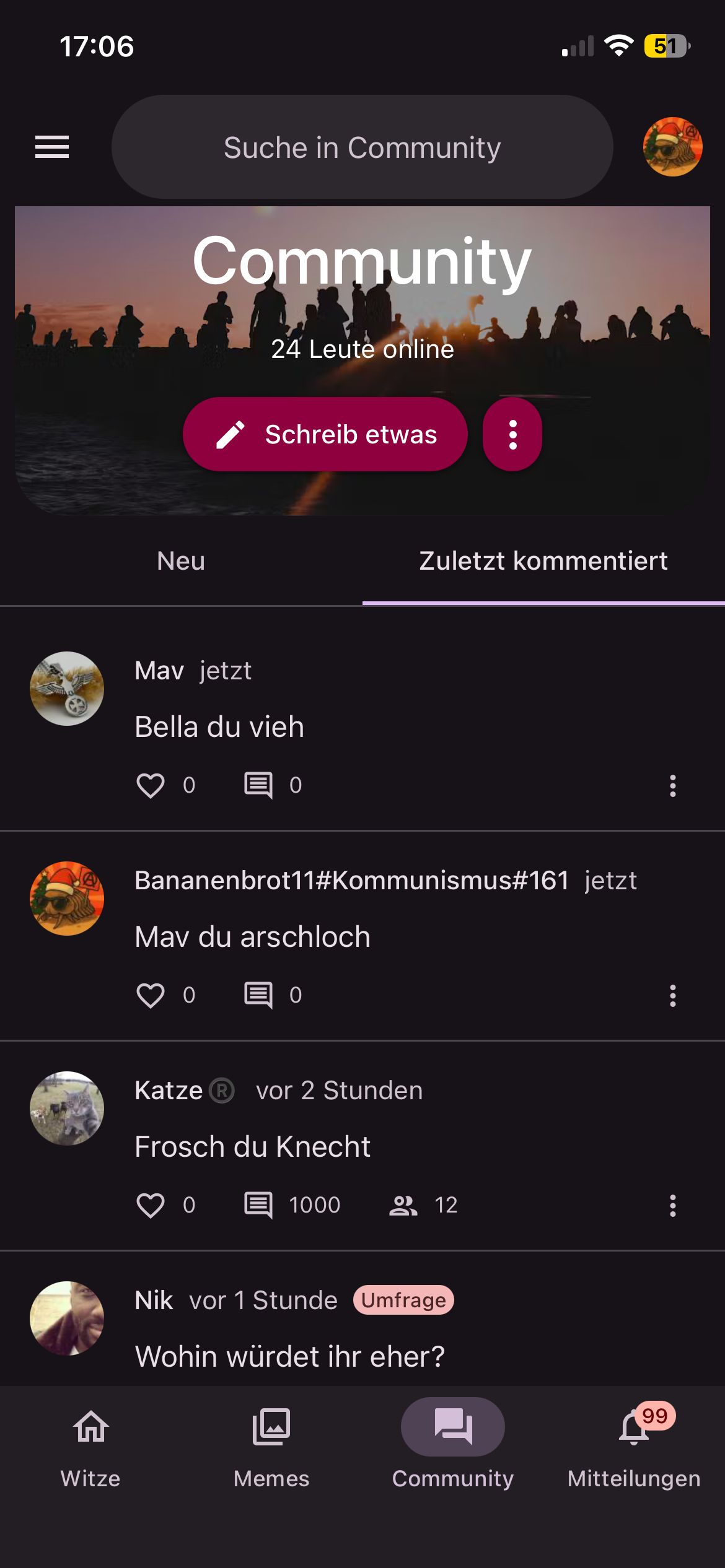Open the hamburger drawer menu

(52, 147)
